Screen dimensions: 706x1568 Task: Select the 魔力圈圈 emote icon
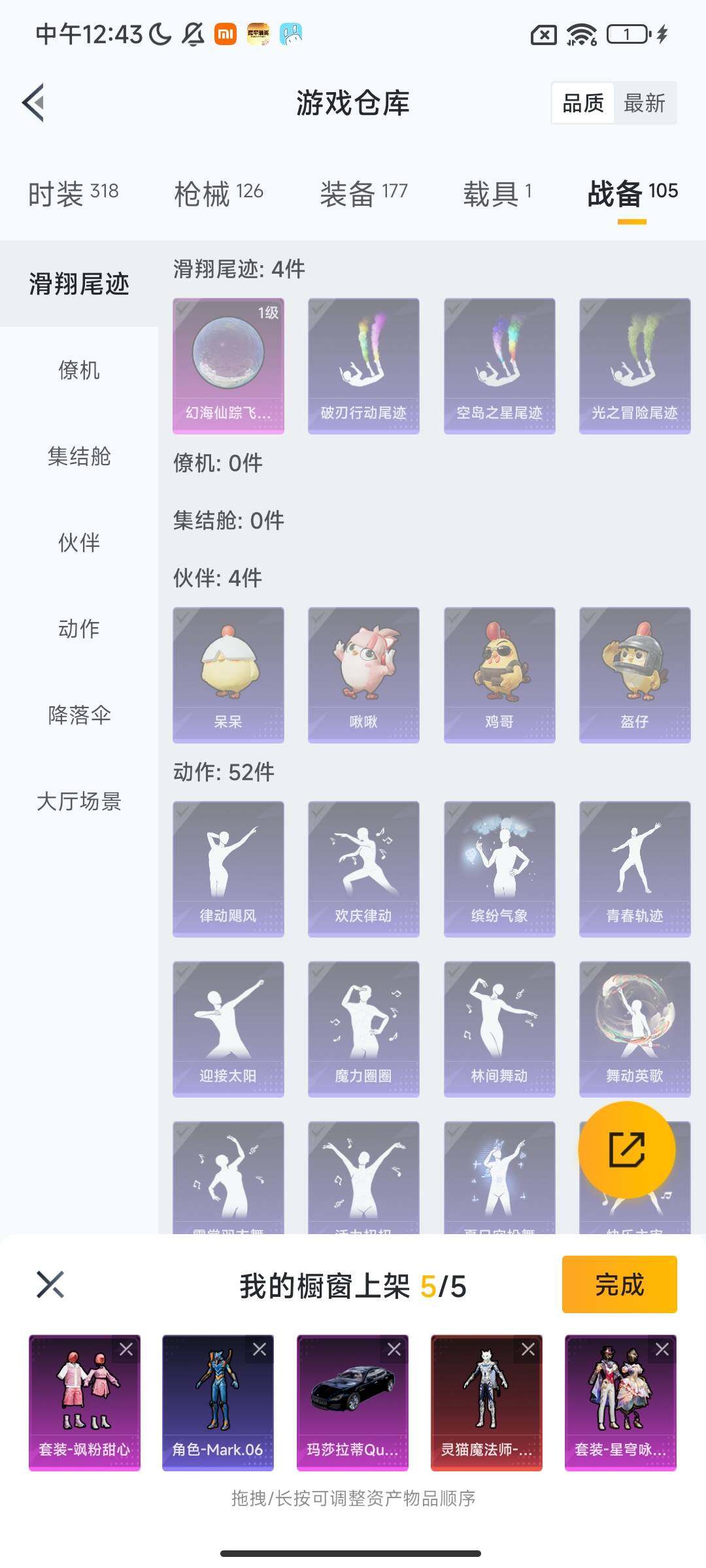pos(363,1026)
